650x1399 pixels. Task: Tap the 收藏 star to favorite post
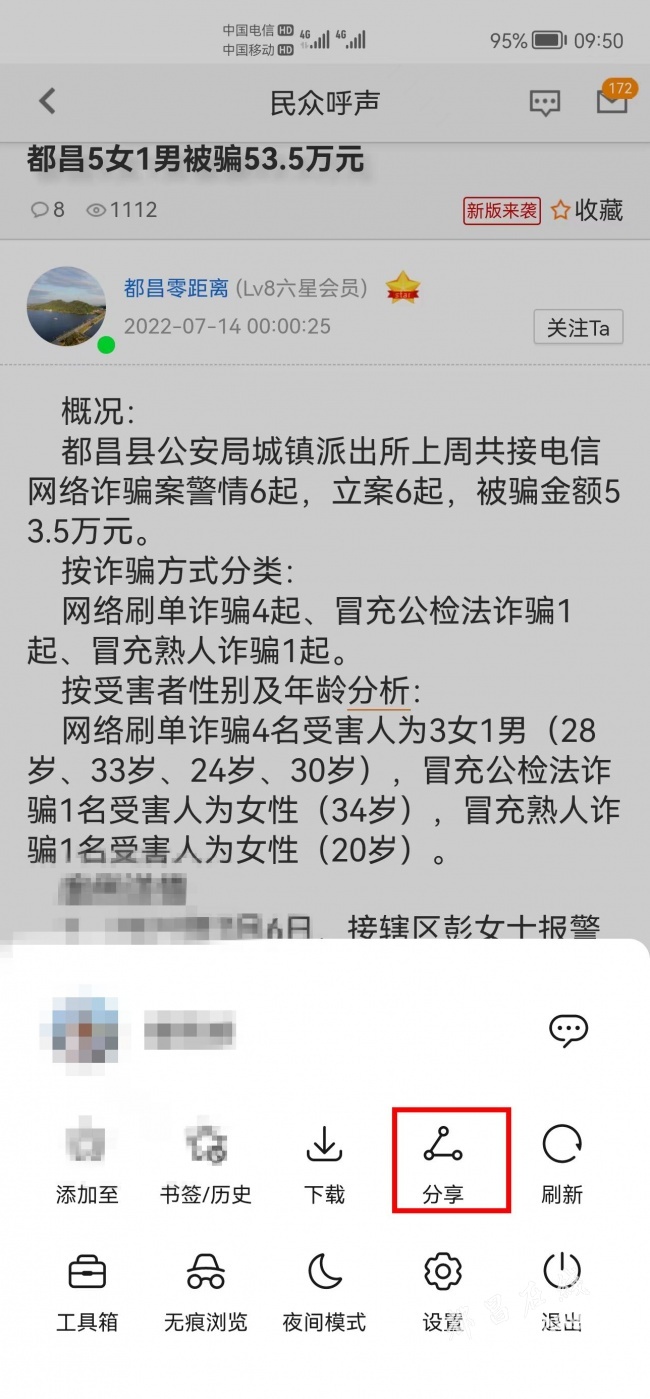tap(587, 210)
